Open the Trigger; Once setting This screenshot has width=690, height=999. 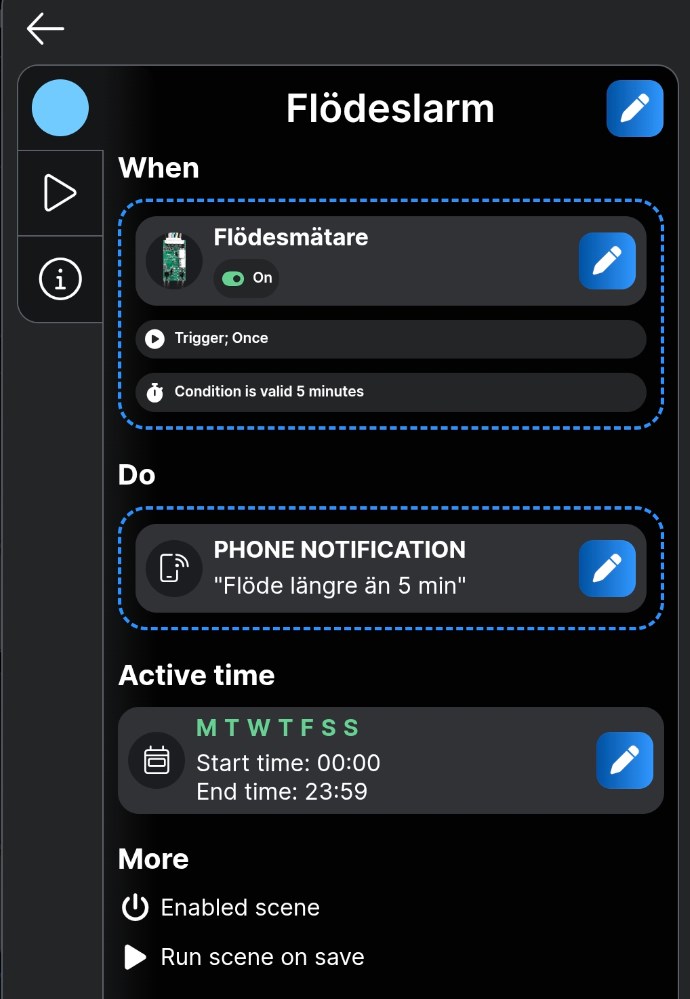[390, 339]
